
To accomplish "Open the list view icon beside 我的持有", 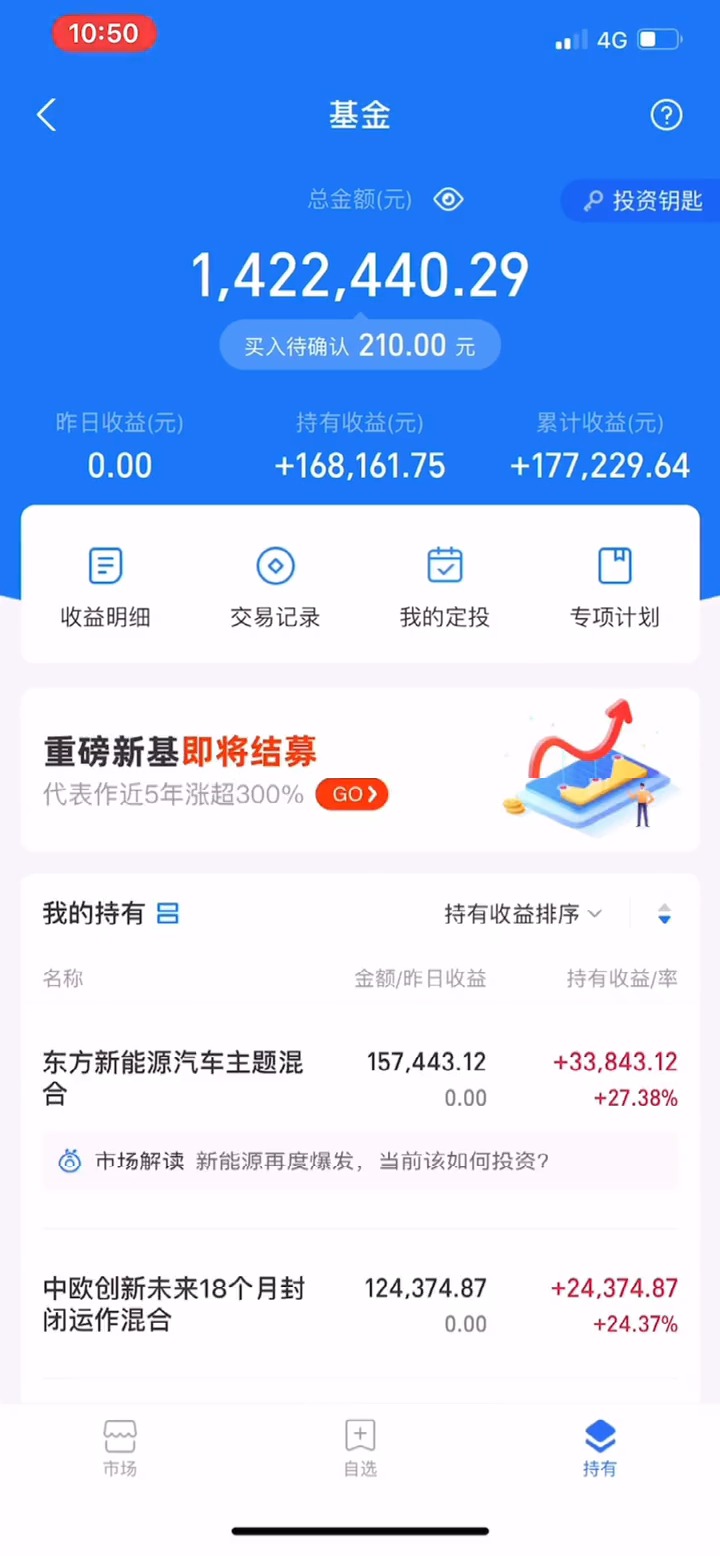I will coord(167,913).
